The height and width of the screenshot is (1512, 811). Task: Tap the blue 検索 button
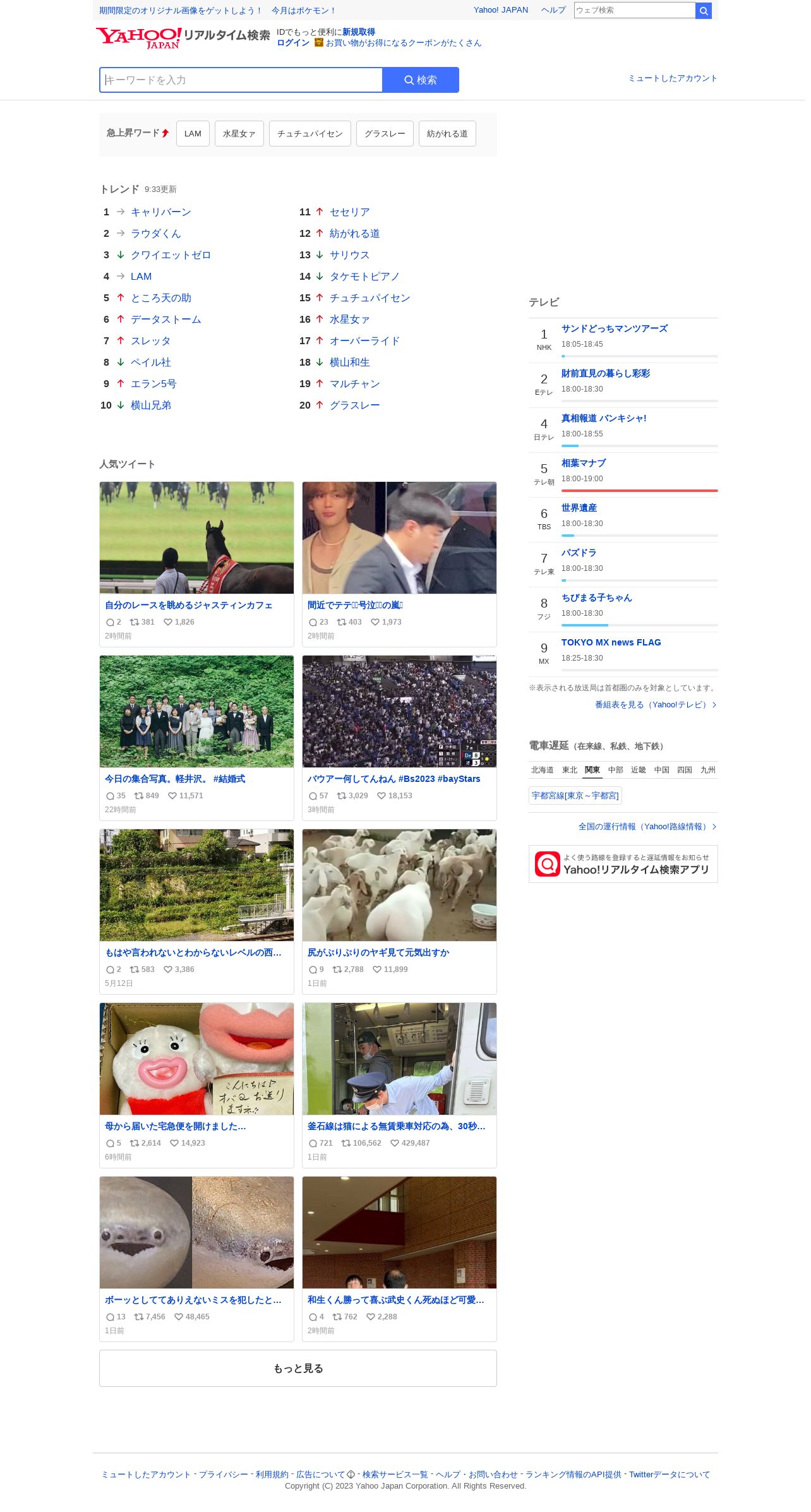(x=421, y=80)
